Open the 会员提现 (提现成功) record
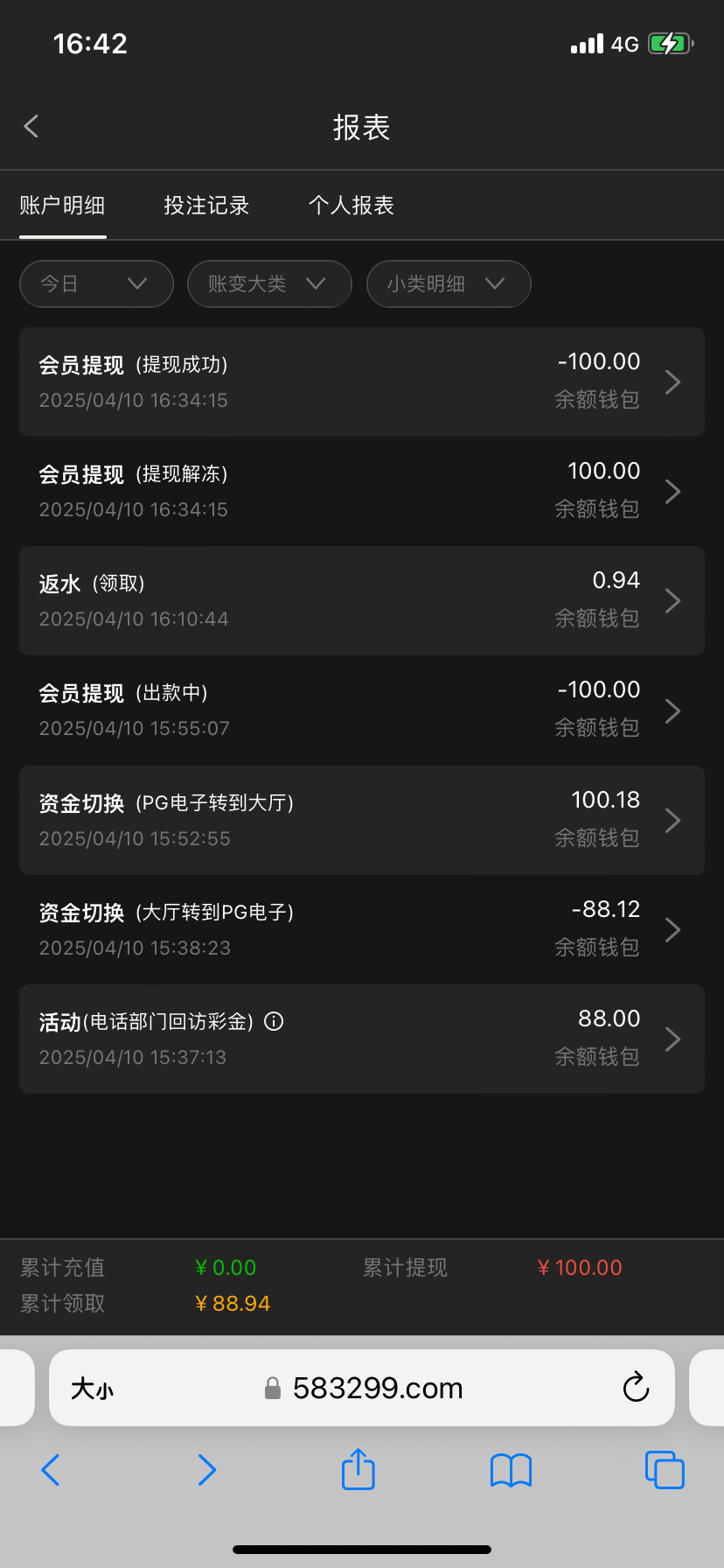Image resolution: width=724 pixels, height=1568 pixels. click(x=361, y=382)
